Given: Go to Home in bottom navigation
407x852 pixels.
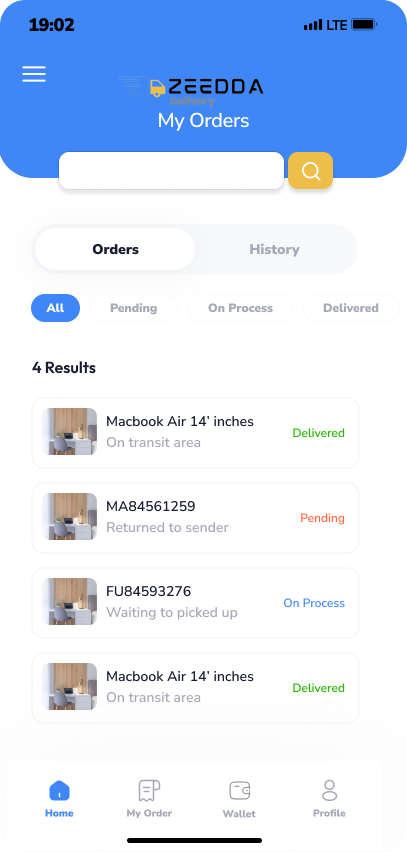Looking at the screenshot, I should [x=59, y=799].
